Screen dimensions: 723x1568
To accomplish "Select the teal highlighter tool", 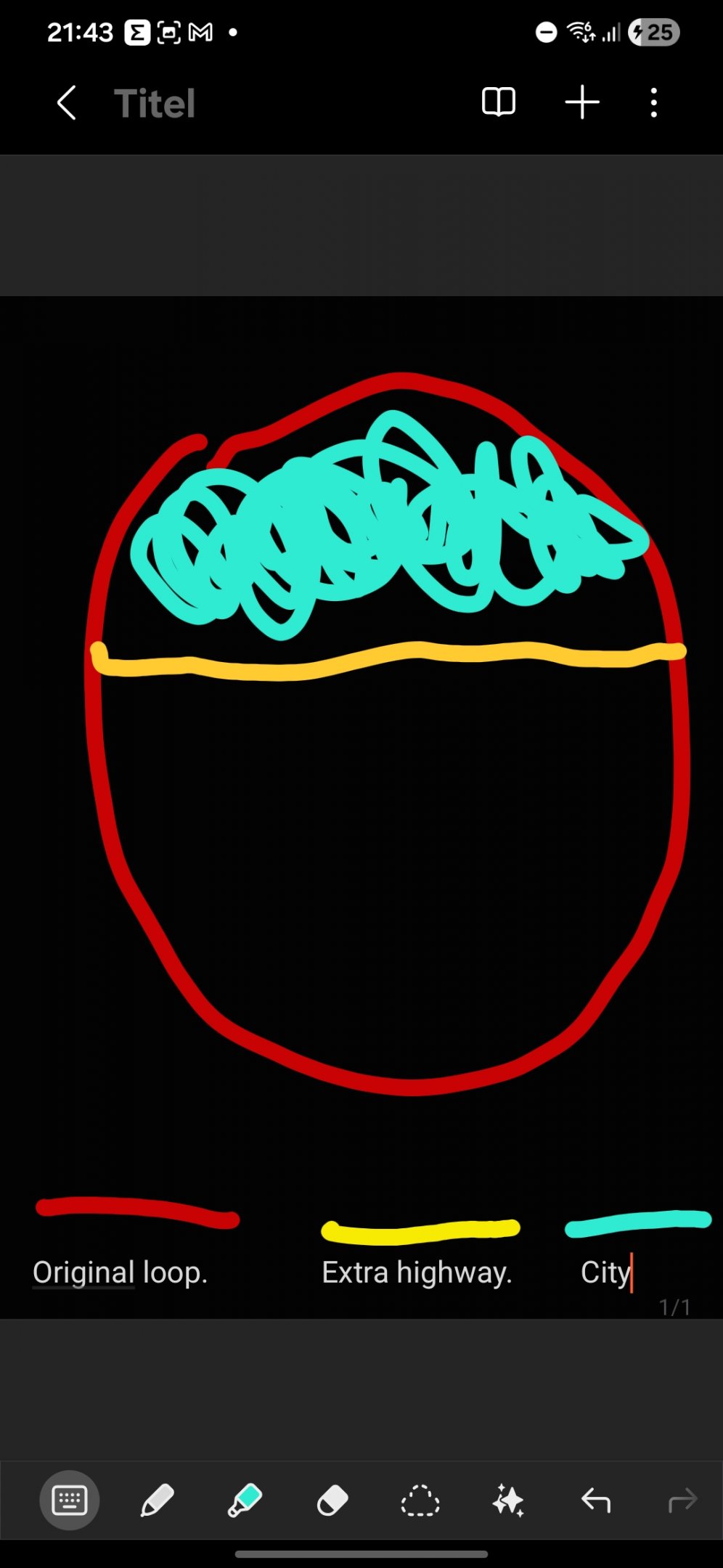I will coord(245,1500).
